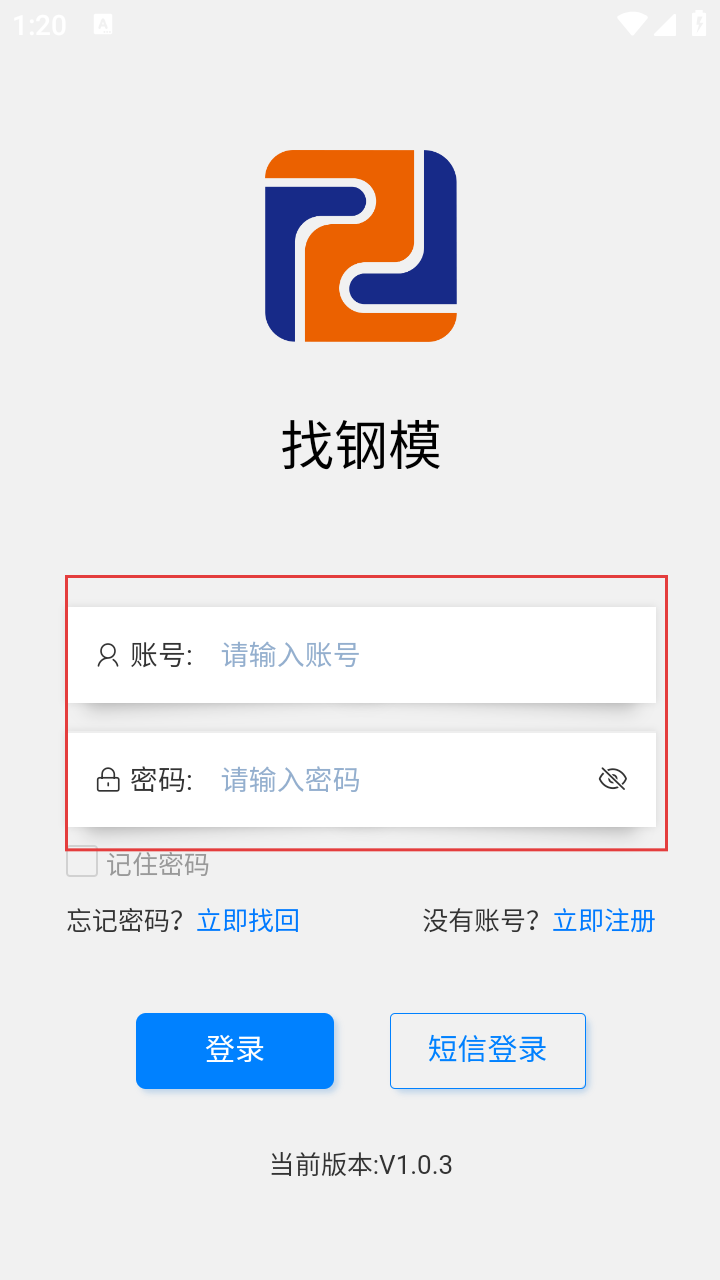This screenshot has width=720, height=1280.
Task: Tap the 账号 account input field
Action: [x=420, y=655]
